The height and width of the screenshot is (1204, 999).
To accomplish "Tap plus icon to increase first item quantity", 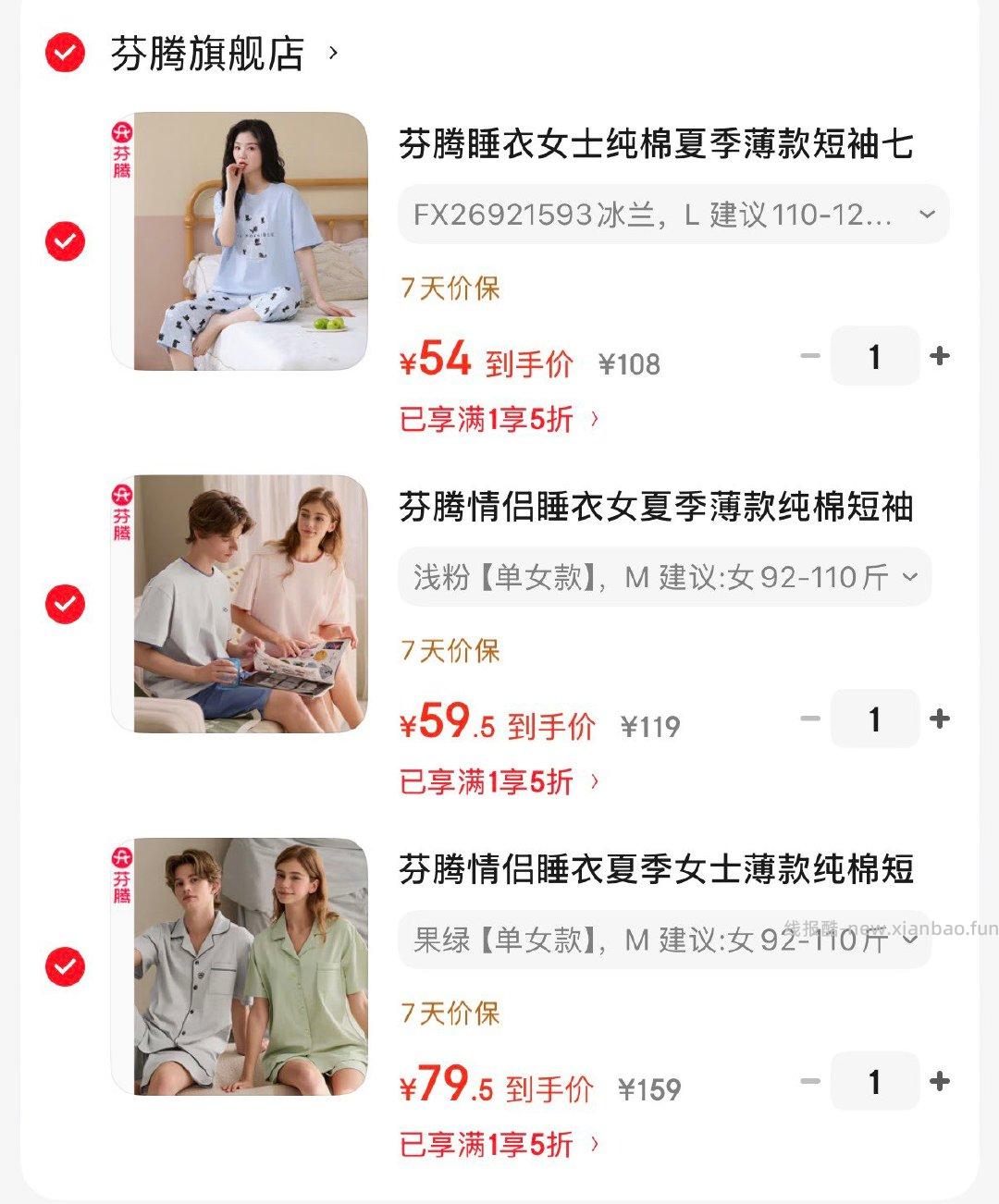I will (x=941, y=355).
